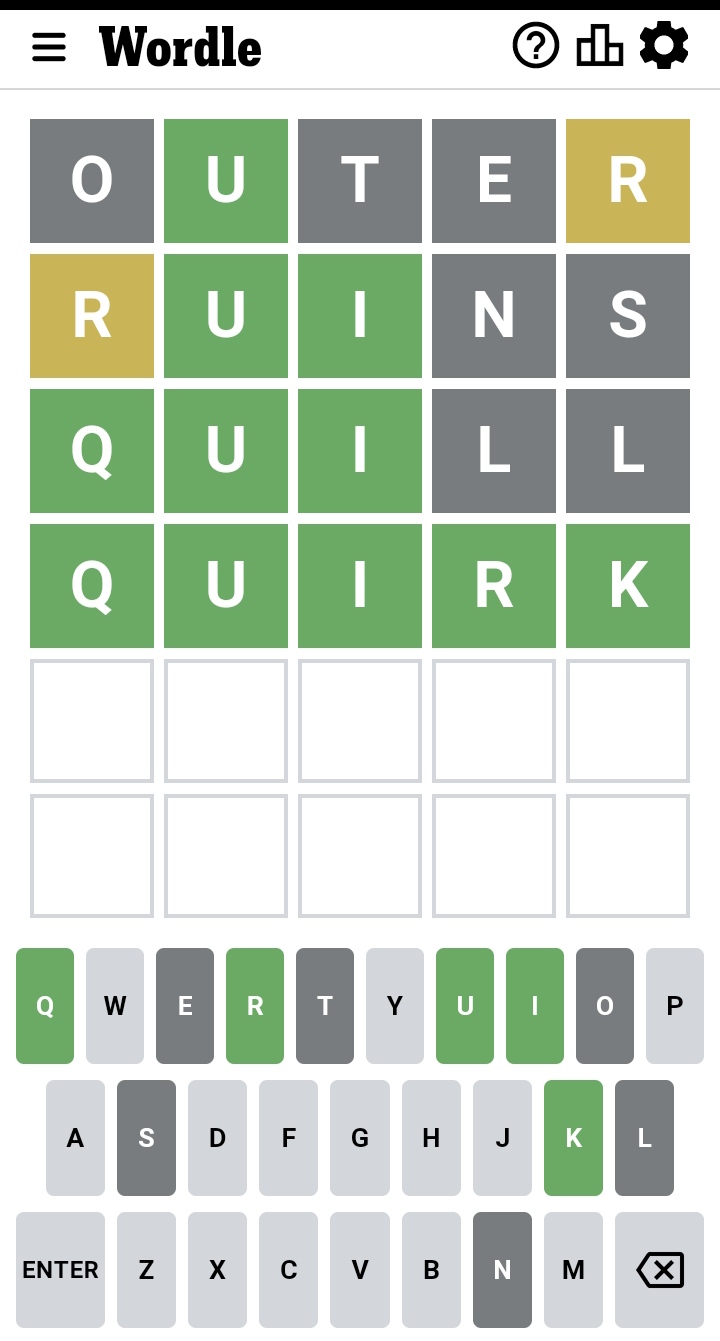
Task: Tap the ENTER key
Action: point(60,1270)
